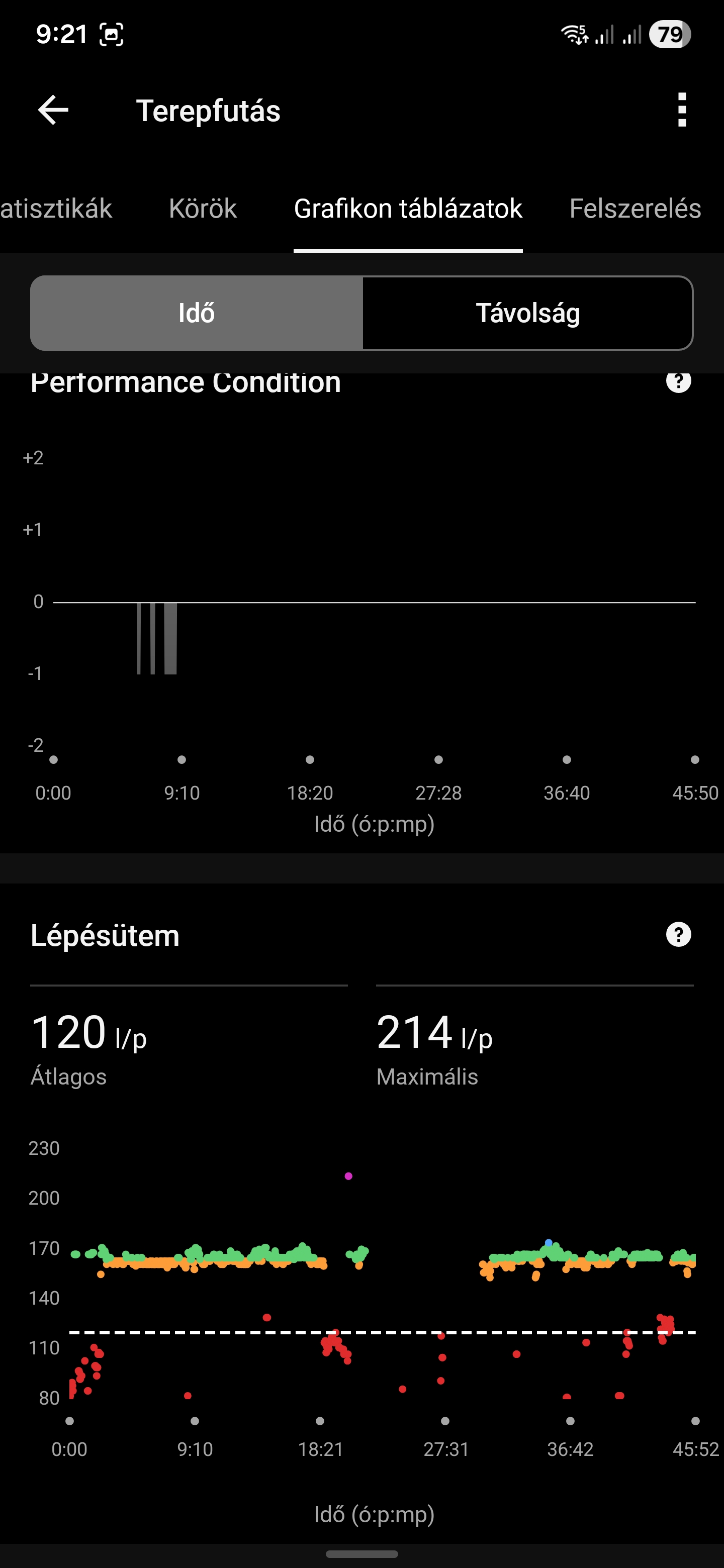Select the Idő chart axis option
The width and height of the screenshot is (724, 1568).
click(197, 313)
